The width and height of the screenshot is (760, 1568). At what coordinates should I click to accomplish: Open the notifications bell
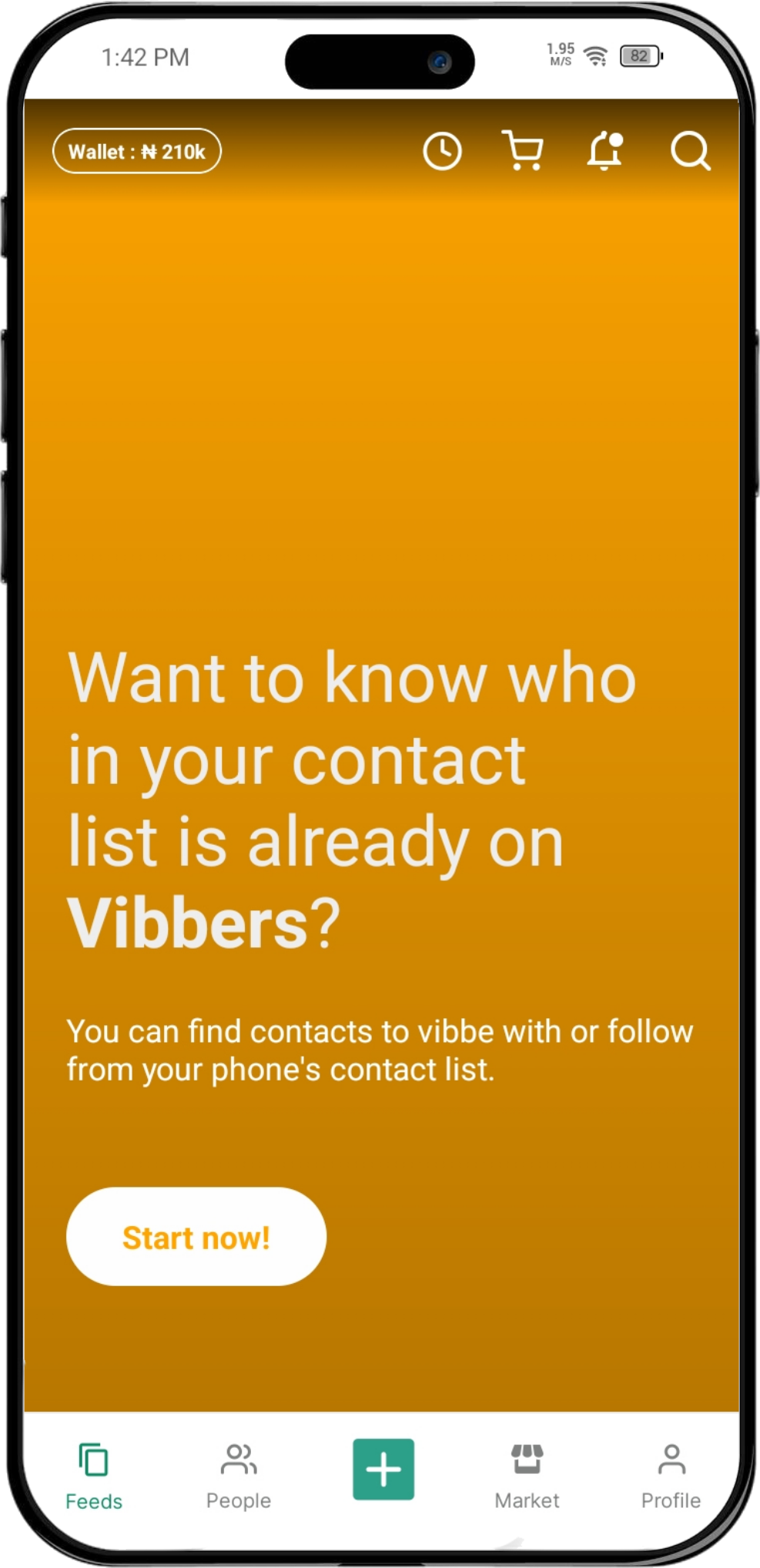tap(605, 150)
